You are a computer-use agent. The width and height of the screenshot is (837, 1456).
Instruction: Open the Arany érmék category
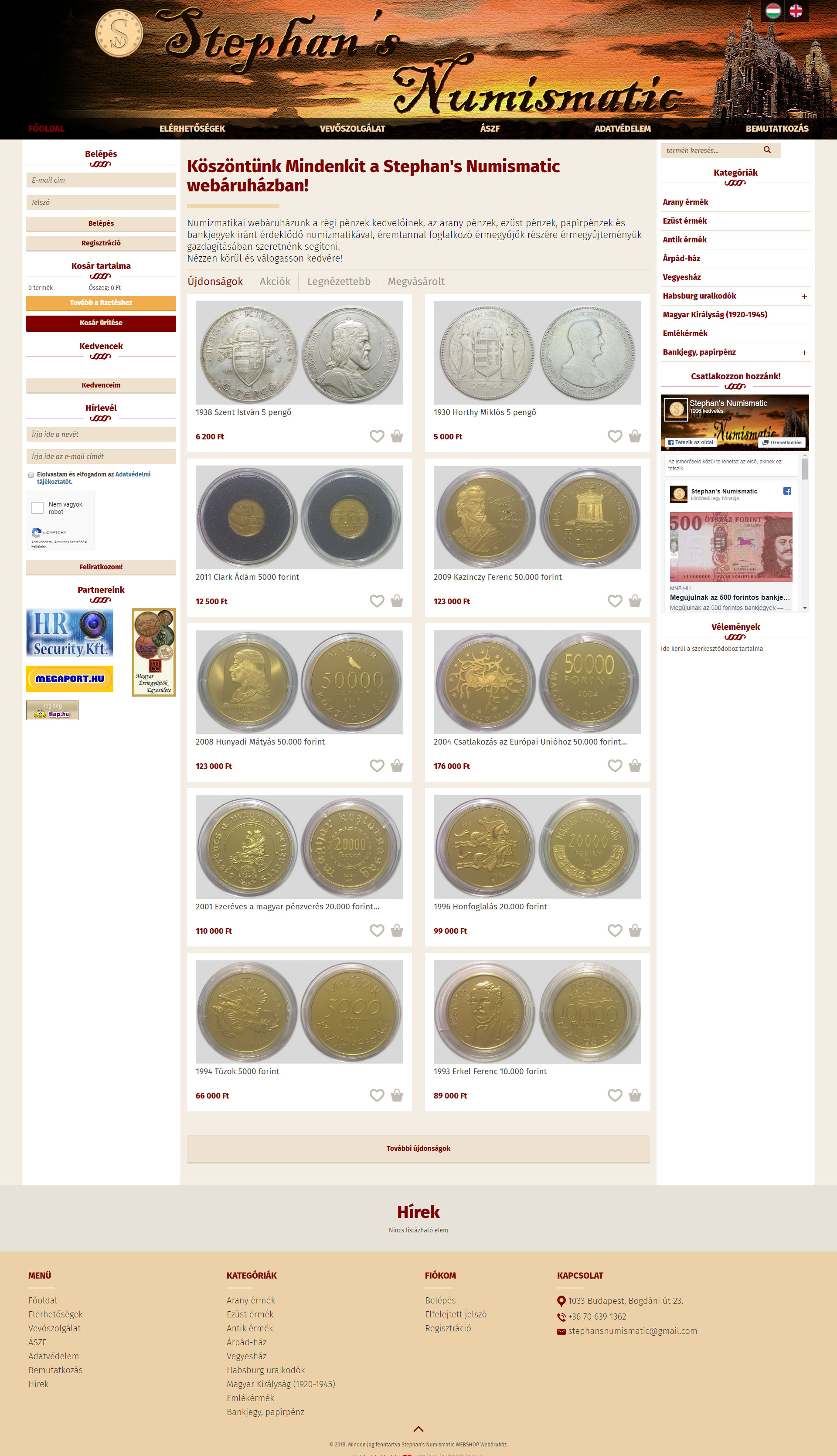point(685,202)
